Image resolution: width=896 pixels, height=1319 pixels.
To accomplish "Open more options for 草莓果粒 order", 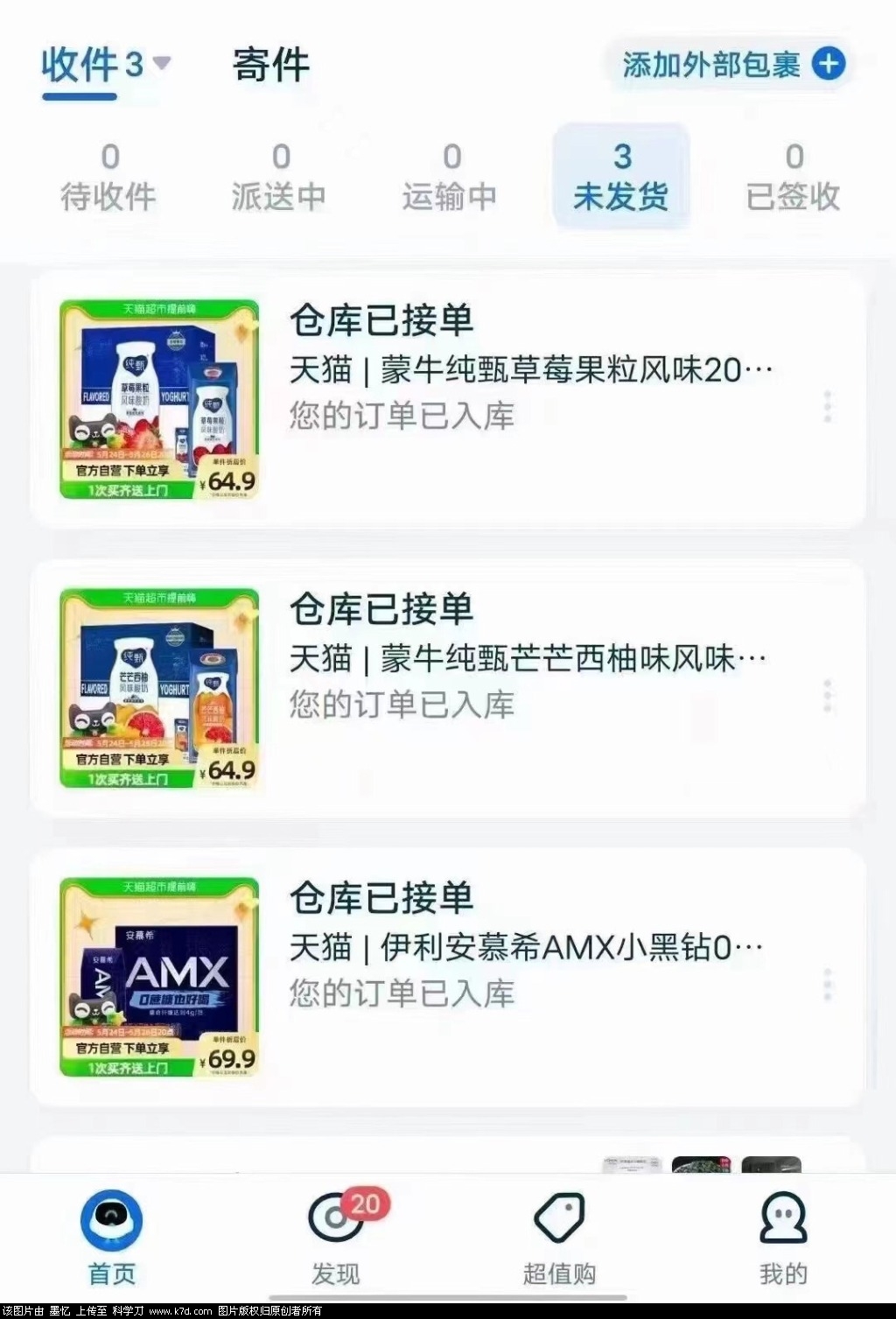I will coord(827,407).
